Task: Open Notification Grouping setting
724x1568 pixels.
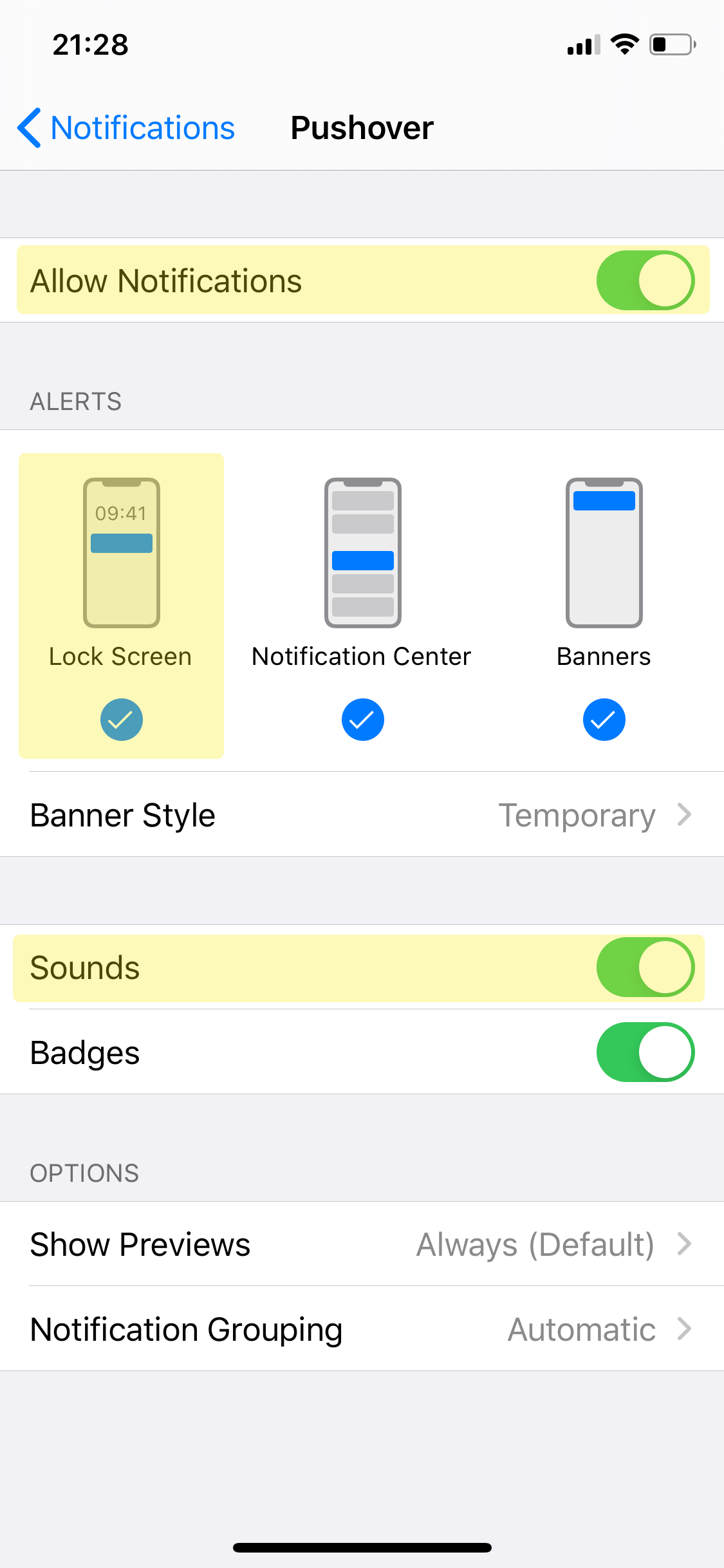Action: coord(362,1329)
